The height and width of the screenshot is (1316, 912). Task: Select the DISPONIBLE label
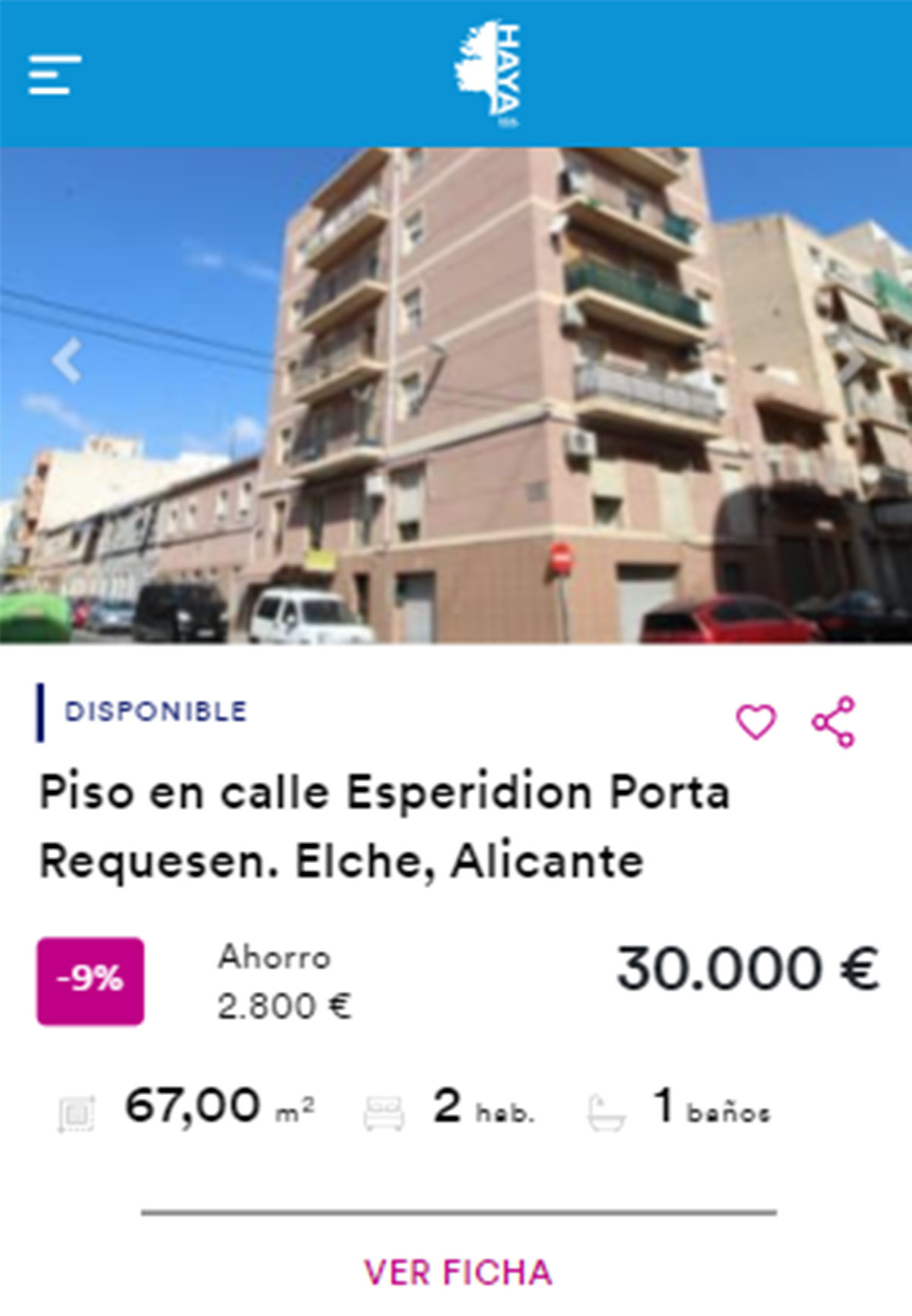[154, 712]
